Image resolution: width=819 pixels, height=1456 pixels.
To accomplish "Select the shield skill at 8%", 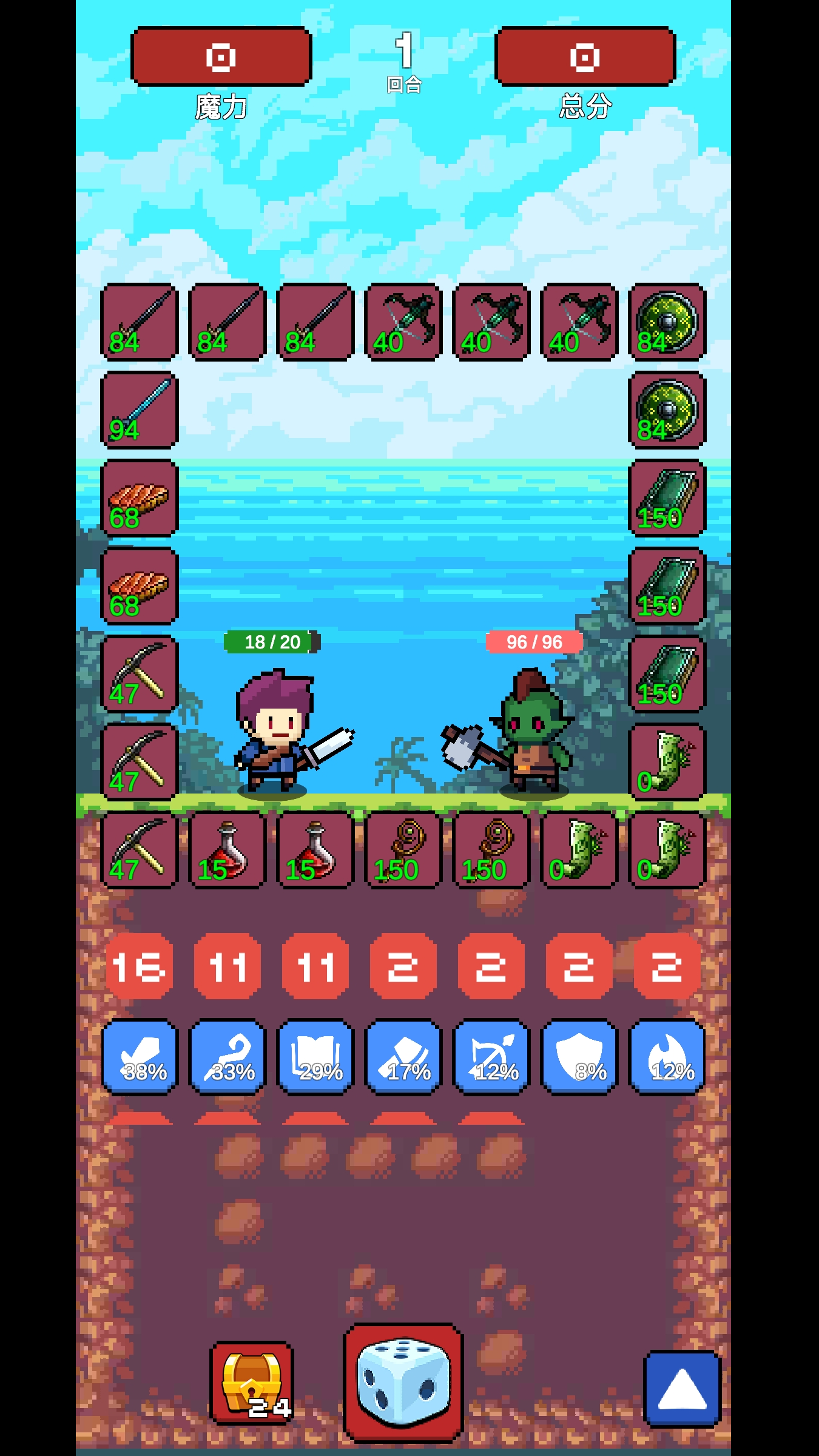I will tap(579, 1057).
